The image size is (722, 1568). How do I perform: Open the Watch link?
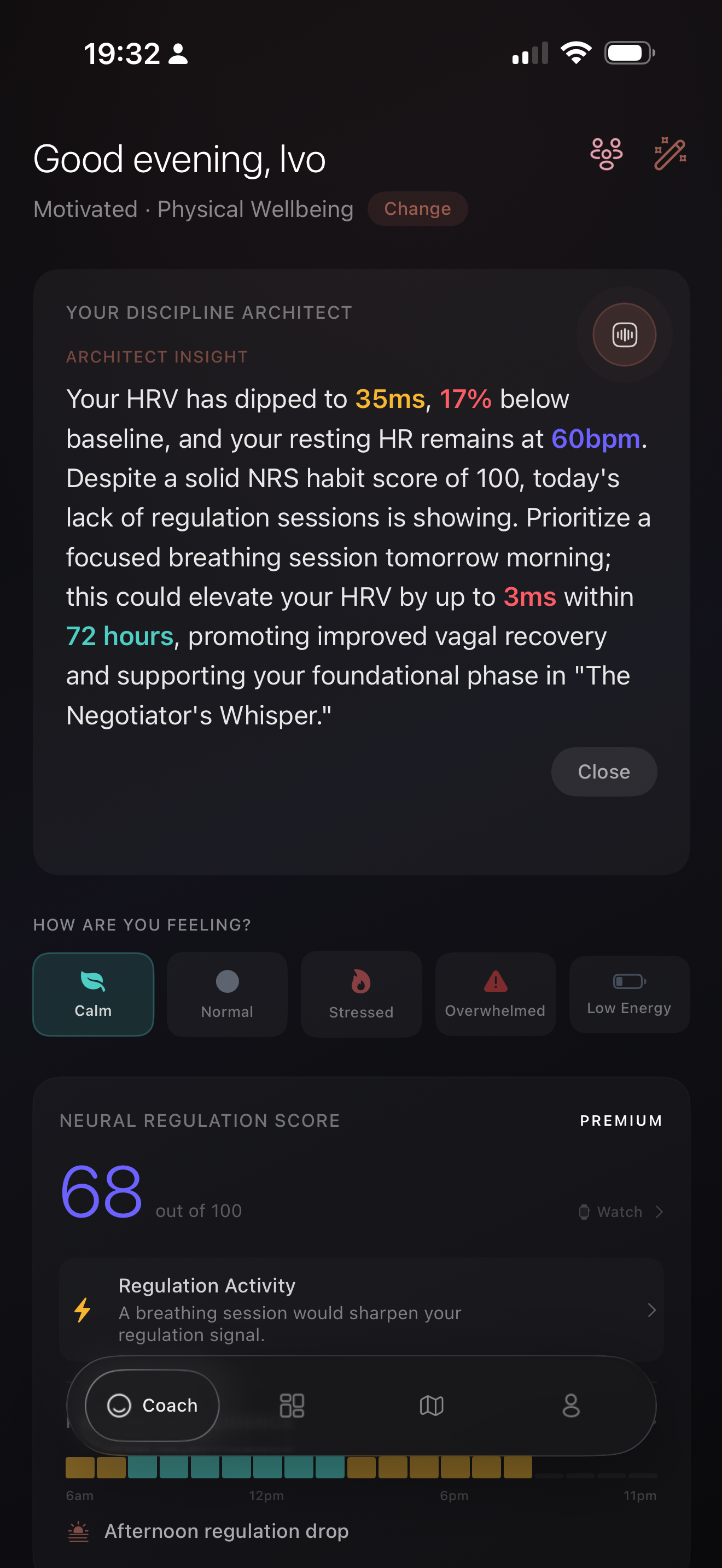click(620, 1212)
